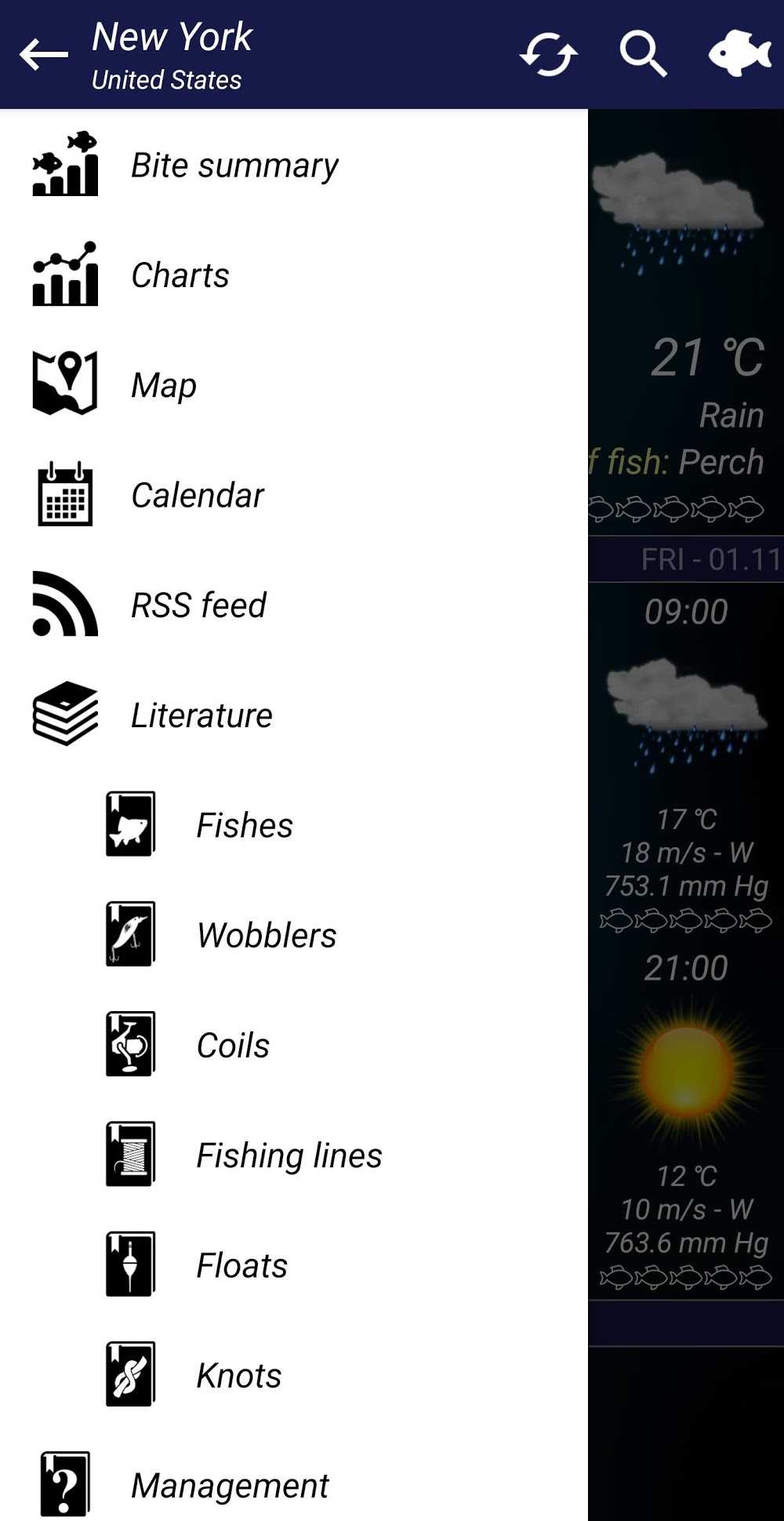The image size is (784, 1521).
Task: Select the Coils menu entry
Action: tap(129, 1044)
